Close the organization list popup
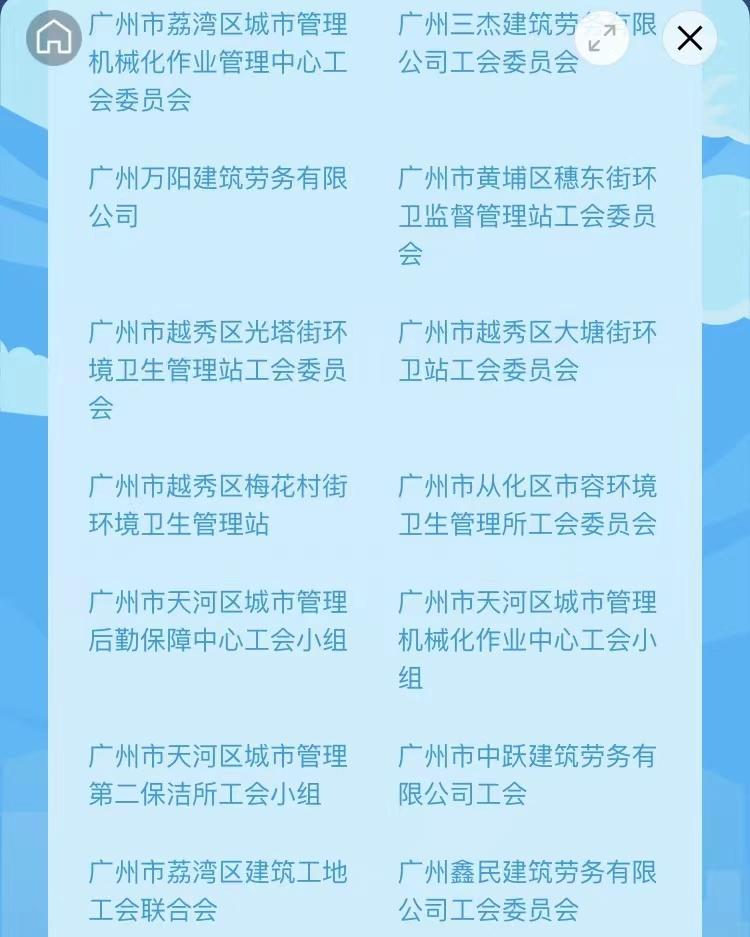The height and width of the screenshot is (937, 750). tap(689, 38)
